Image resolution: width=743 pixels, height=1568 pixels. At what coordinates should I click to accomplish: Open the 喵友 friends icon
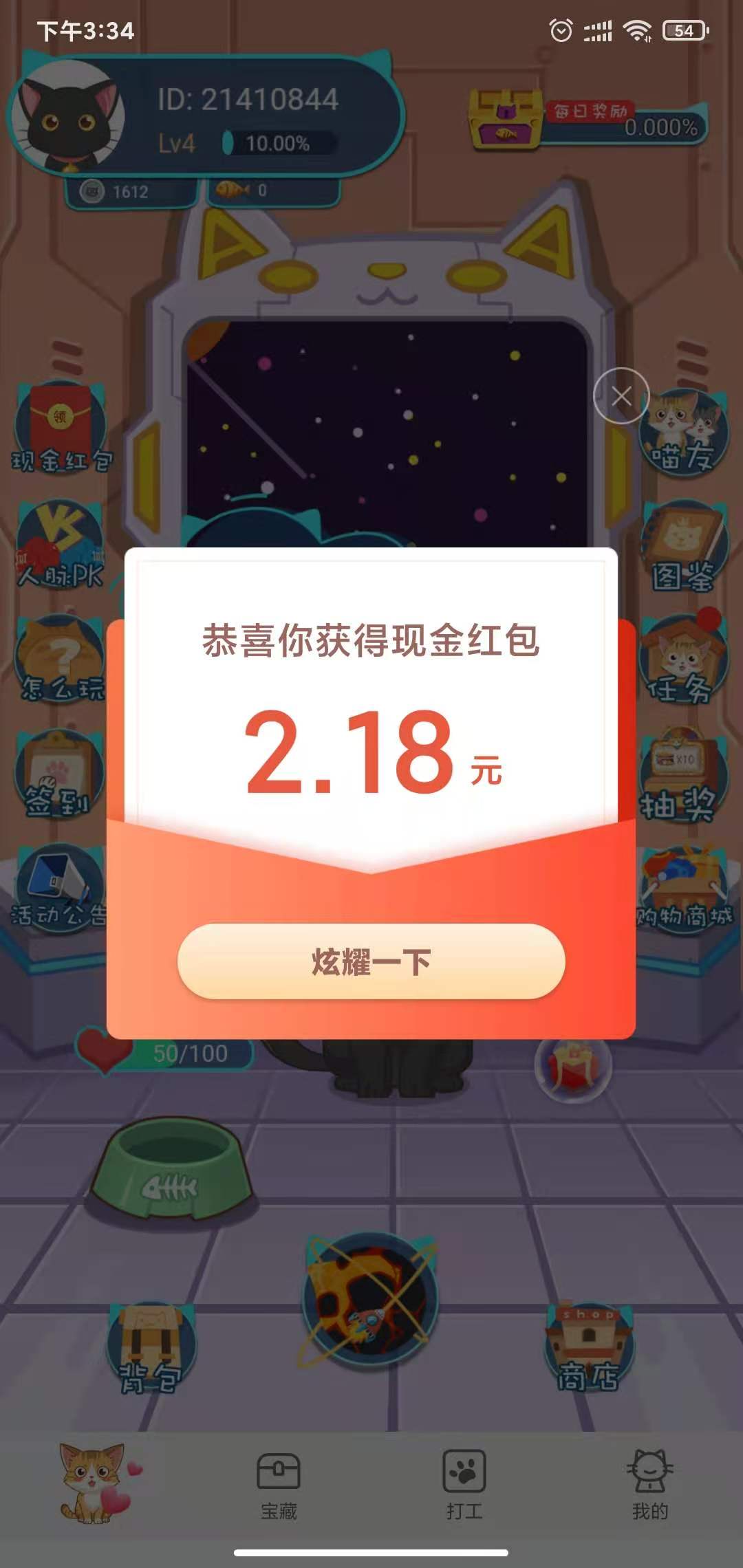pos(683,431)
